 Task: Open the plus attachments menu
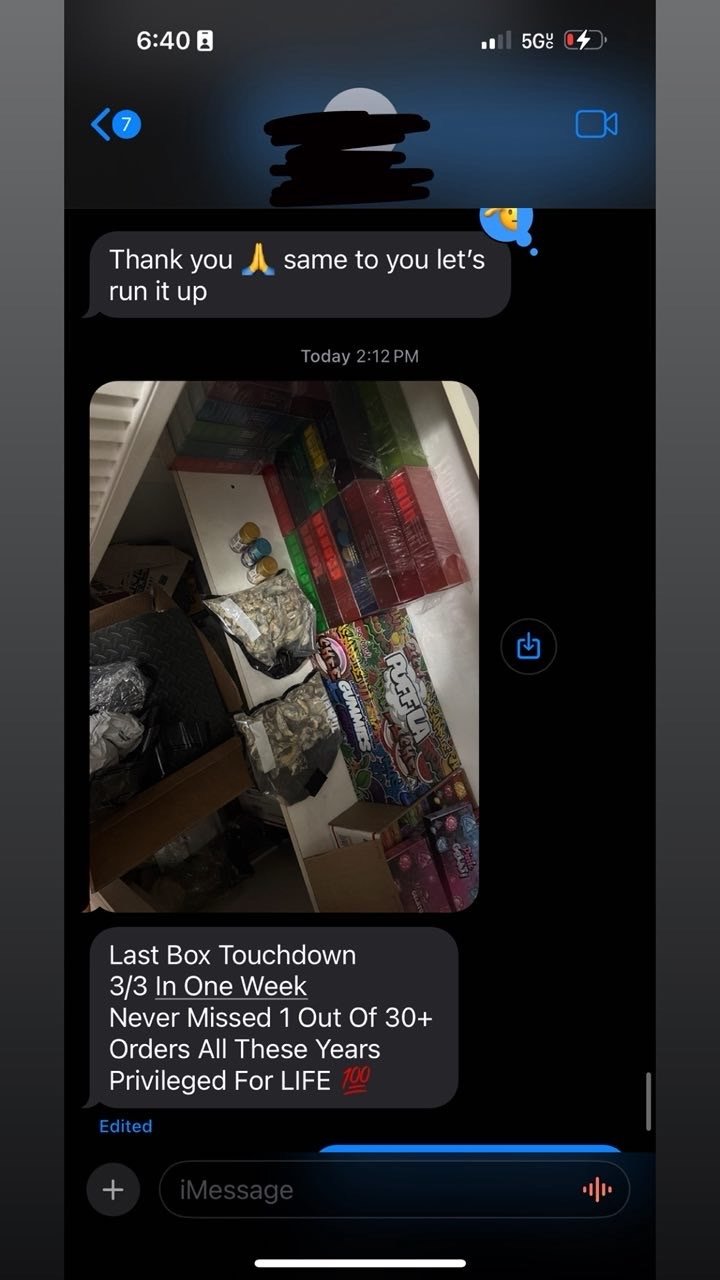click(x=113, y=1190)
